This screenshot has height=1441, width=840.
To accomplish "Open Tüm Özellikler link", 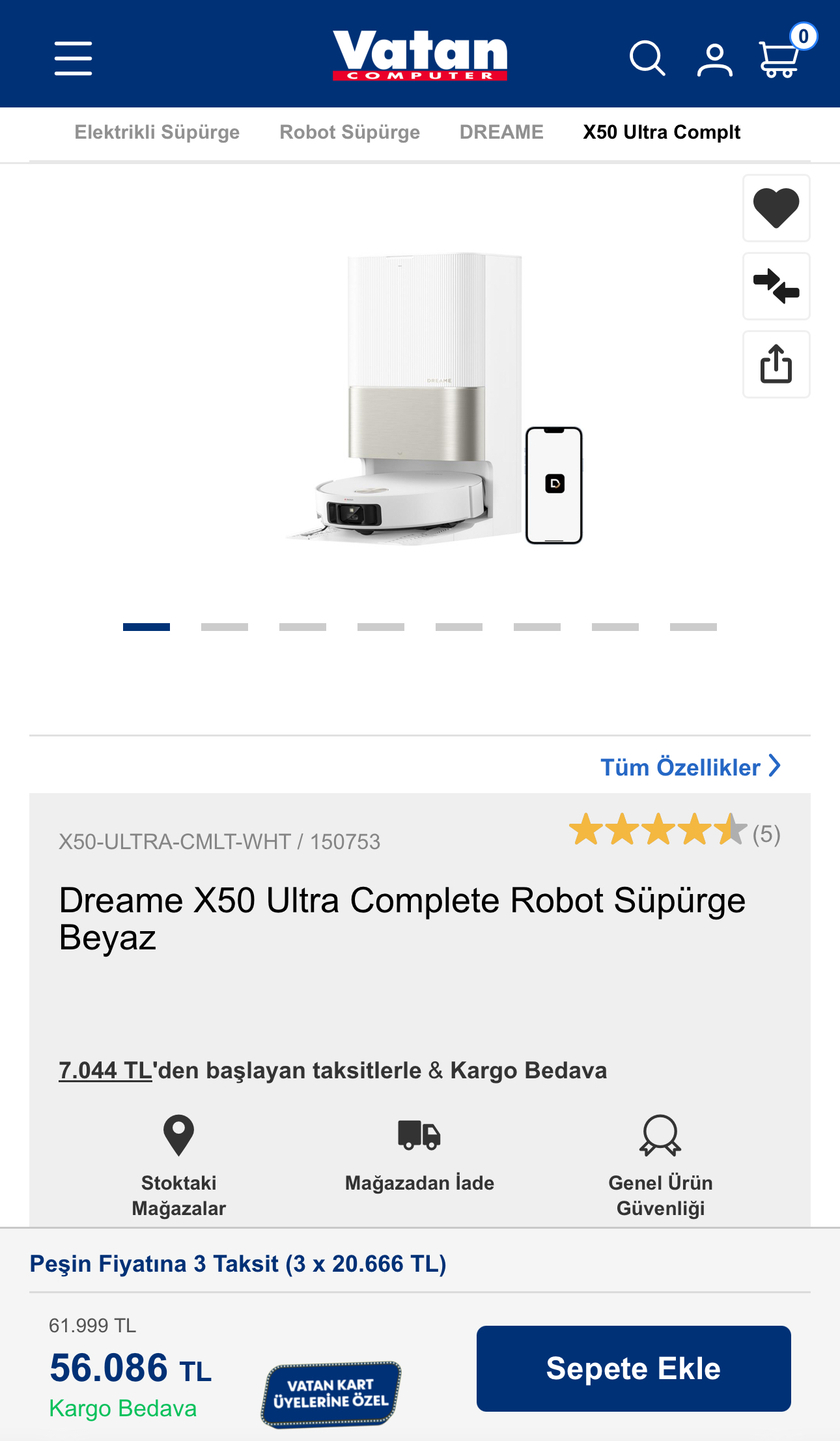I will click(x=690, y=767).
